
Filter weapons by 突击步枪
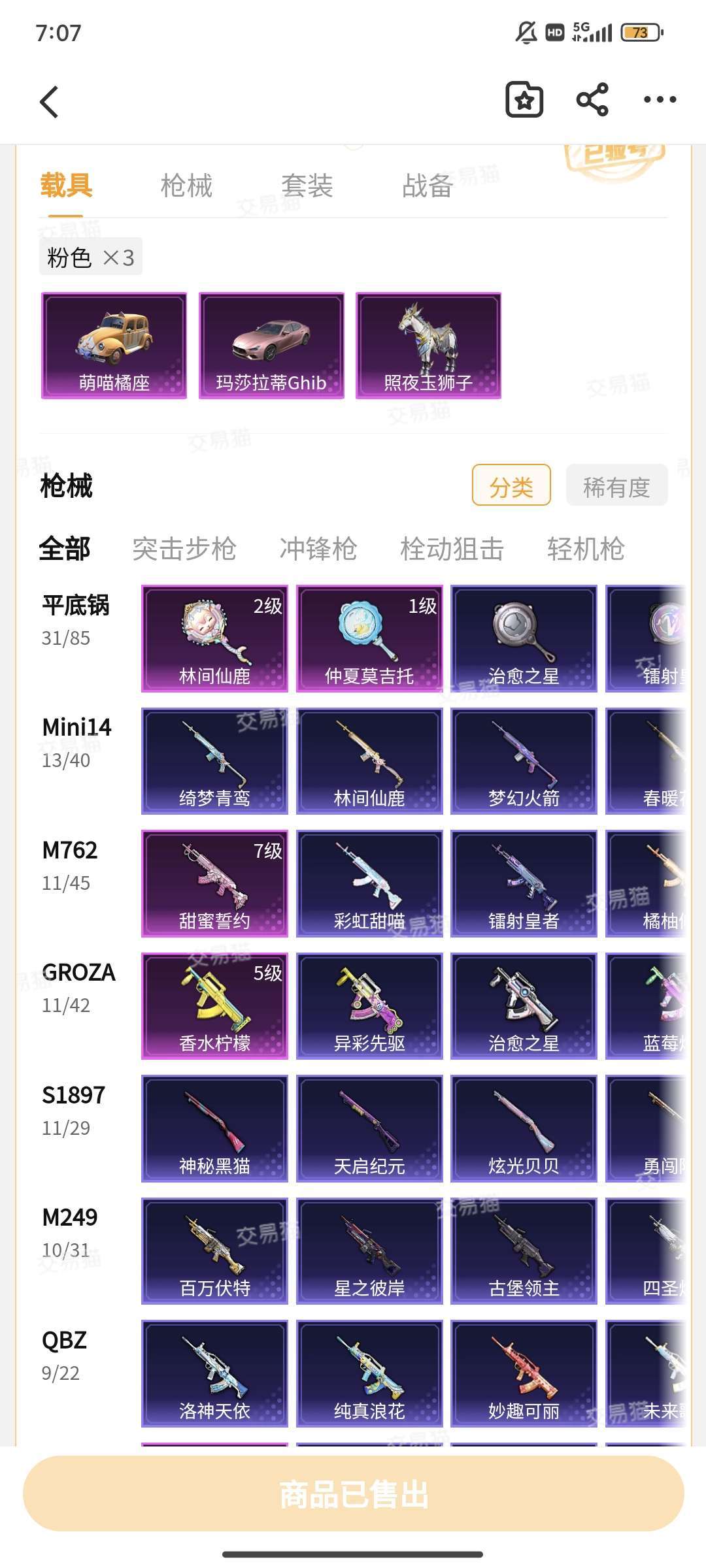click(184, 549)
